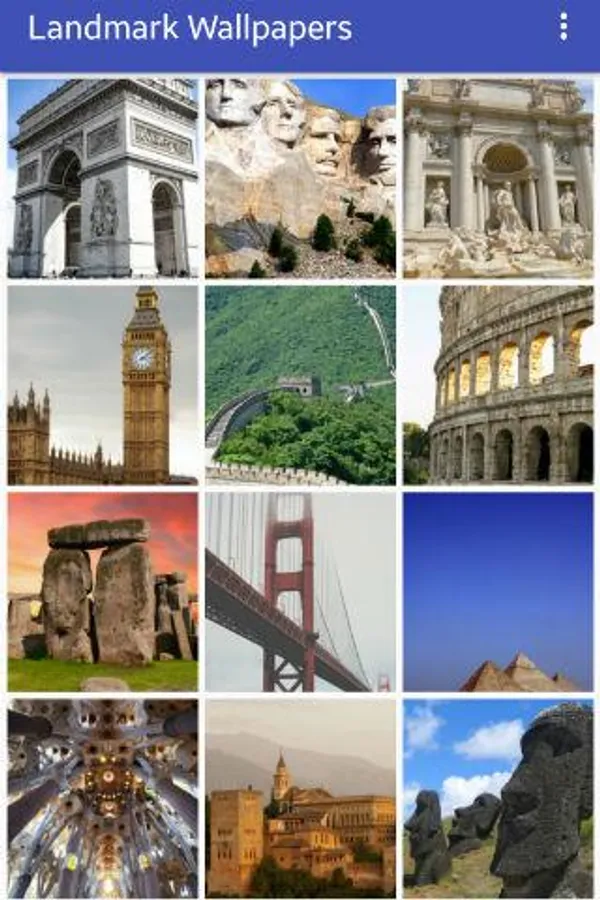Select the pyramids wallpaper
Screen dimensions: 600x900
pos(498,591)
